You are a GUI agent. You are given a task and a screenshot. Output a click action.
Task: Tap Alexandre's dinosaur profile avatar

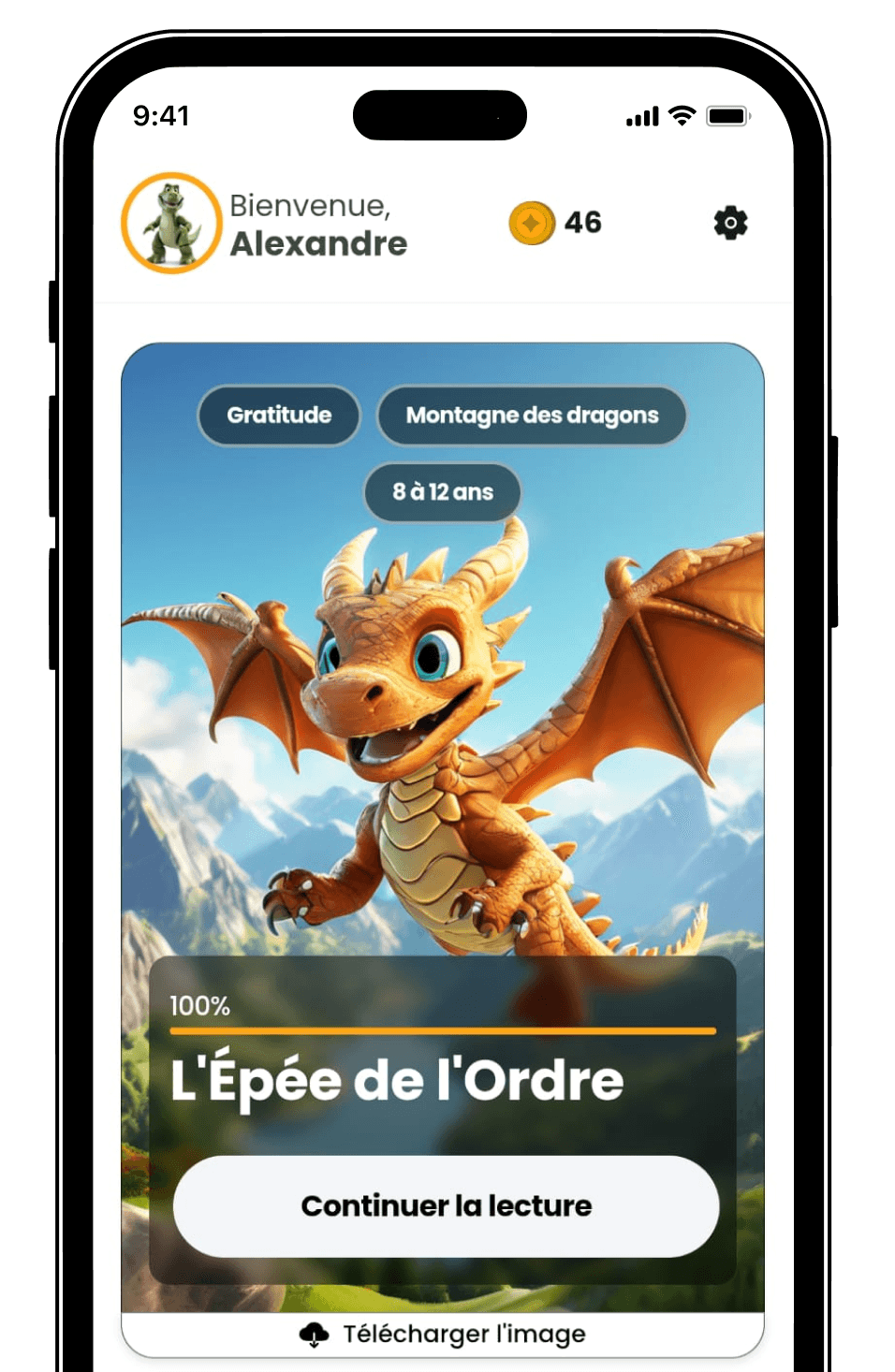[x=171, y=224]
